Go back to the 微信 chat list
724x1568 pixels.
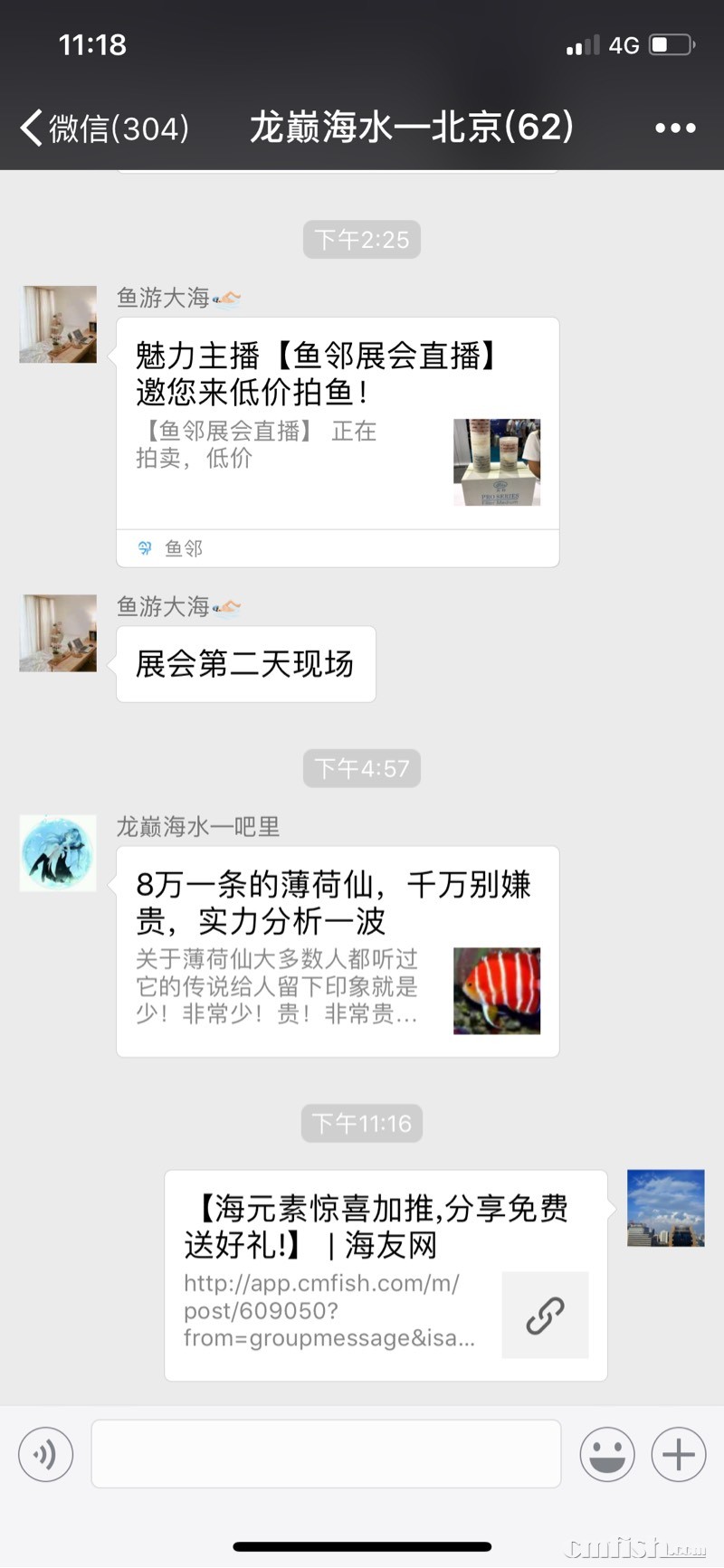pyautogui.click(x=104, y=128)
